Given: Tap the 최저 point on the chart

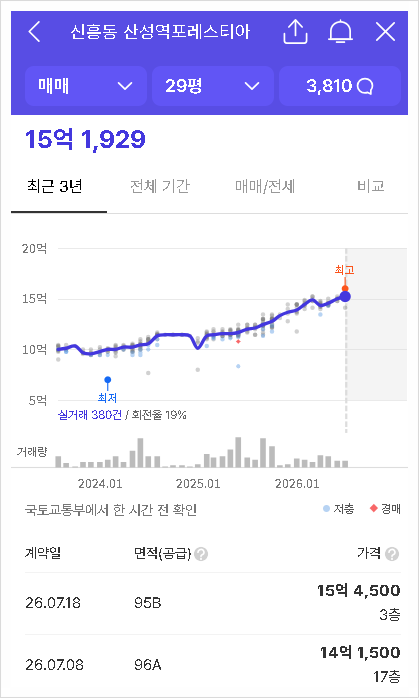Looking at the screenshot, I should tap(107, 380).
